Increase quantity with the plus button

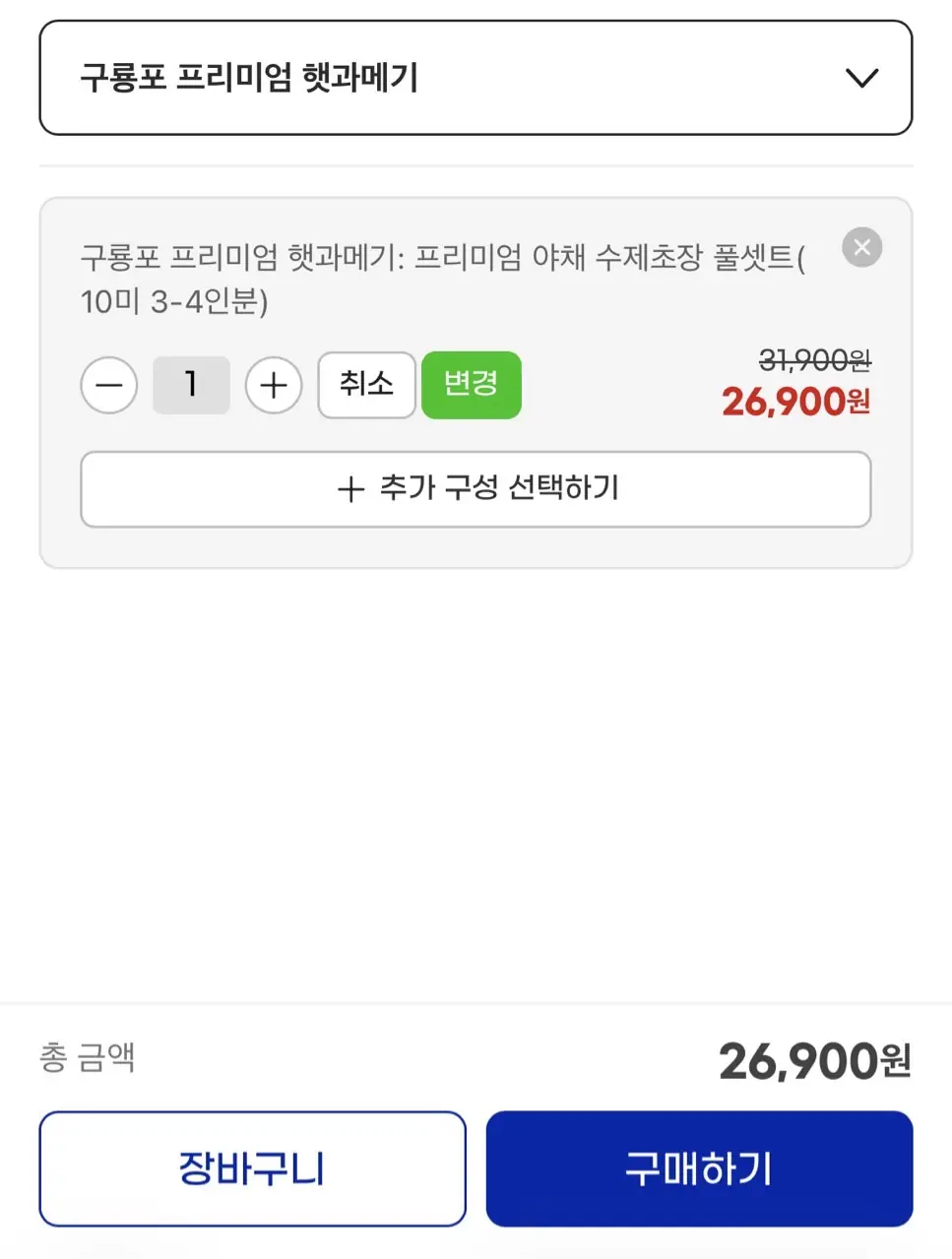coord(273,385)
